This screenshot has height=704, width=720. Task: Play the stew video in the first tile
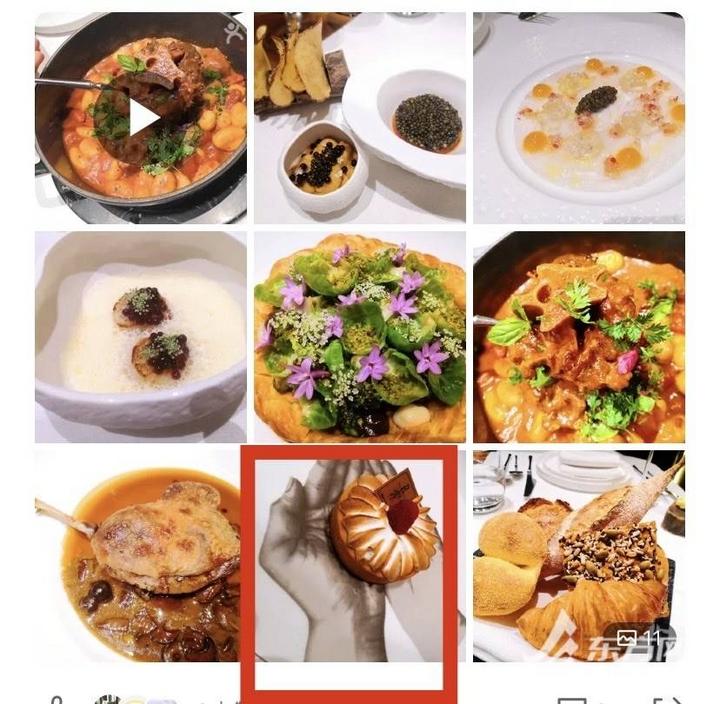pos(143,118)
